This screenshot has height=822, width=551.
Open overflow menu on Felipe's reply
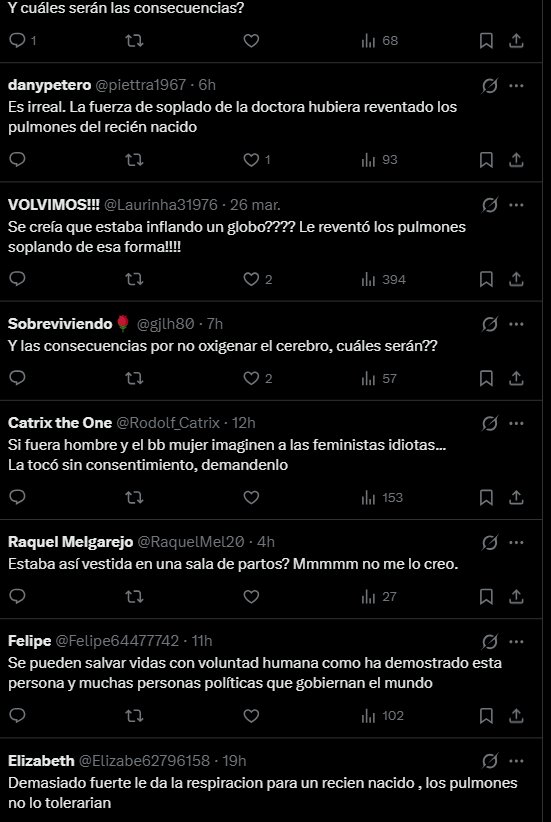coord(516,642)
